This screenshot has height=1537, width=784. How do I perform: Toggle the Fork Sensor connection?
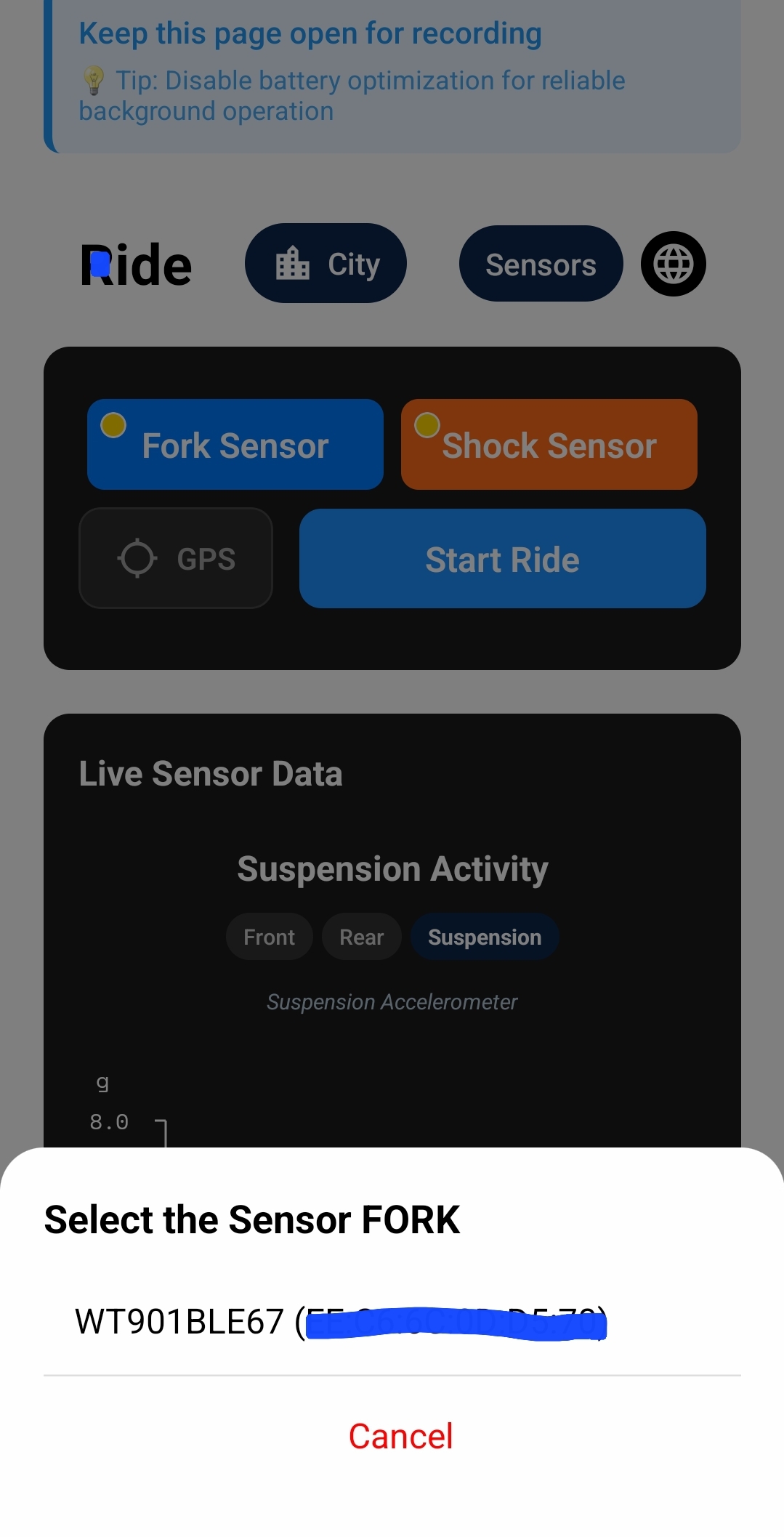(235, 444)
